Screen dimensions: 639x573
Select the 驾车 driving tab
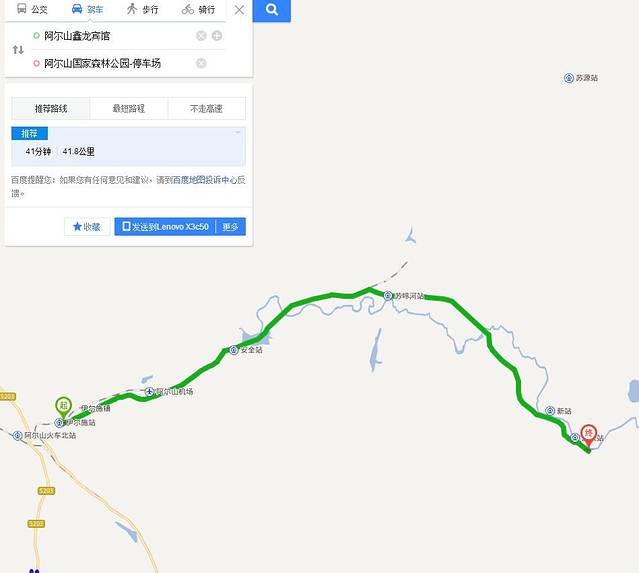(88, 9)
